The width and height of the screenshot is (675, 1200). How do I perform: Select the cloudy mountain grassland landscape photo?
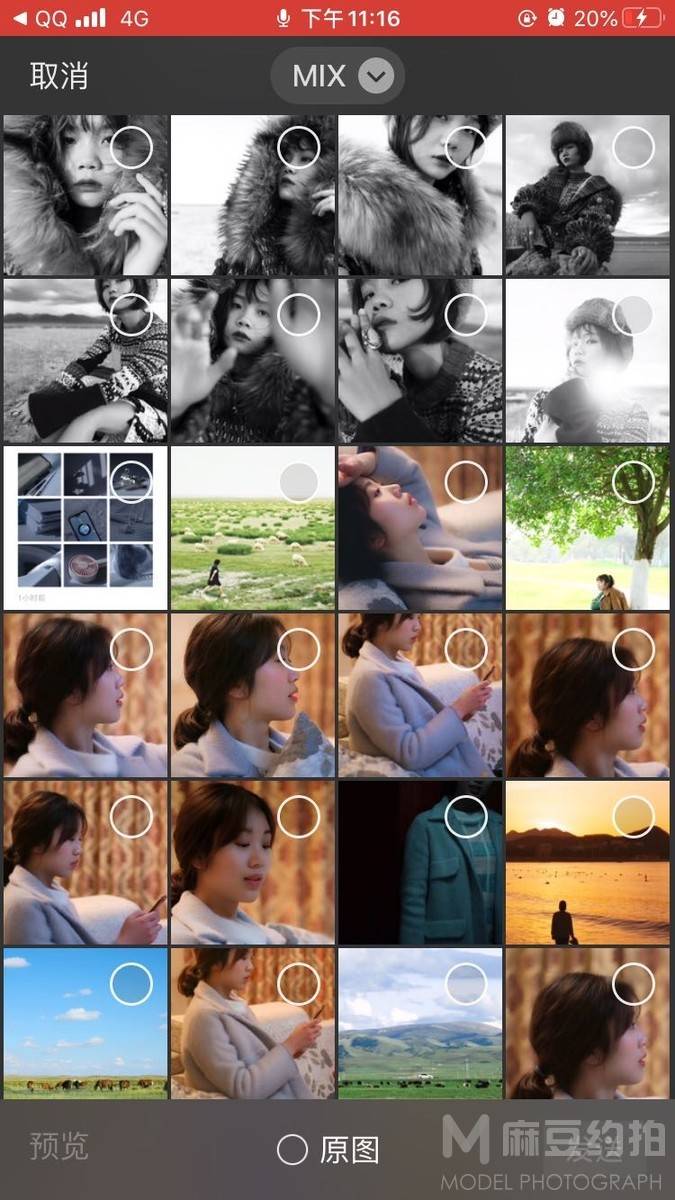[465, 985]
